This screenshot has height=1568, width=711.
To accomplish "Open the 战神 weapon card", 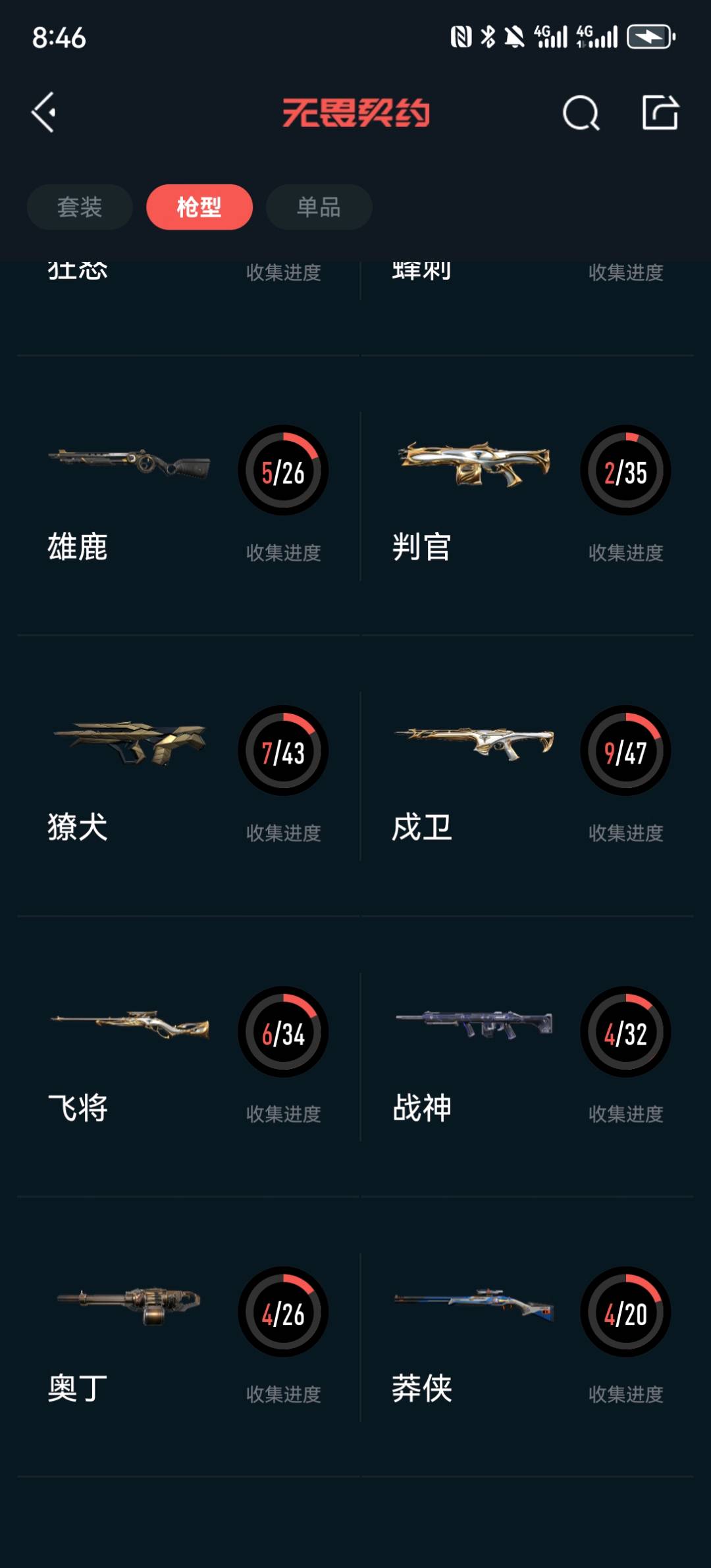I will (x=529, y=1057).
